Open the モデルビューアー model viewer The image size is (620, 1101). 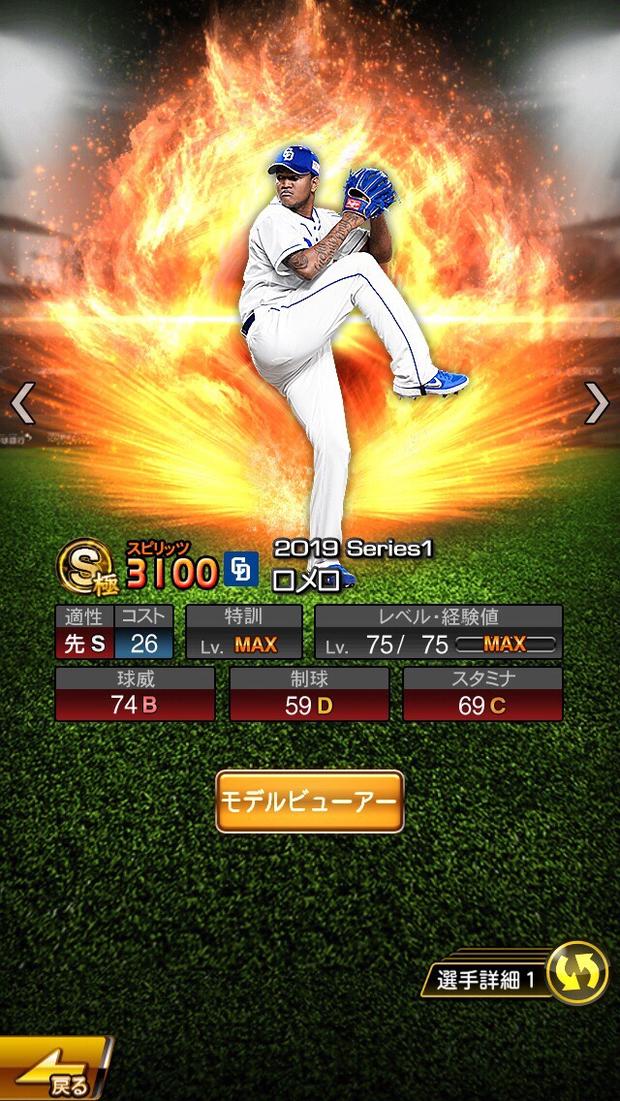point(310,801)
